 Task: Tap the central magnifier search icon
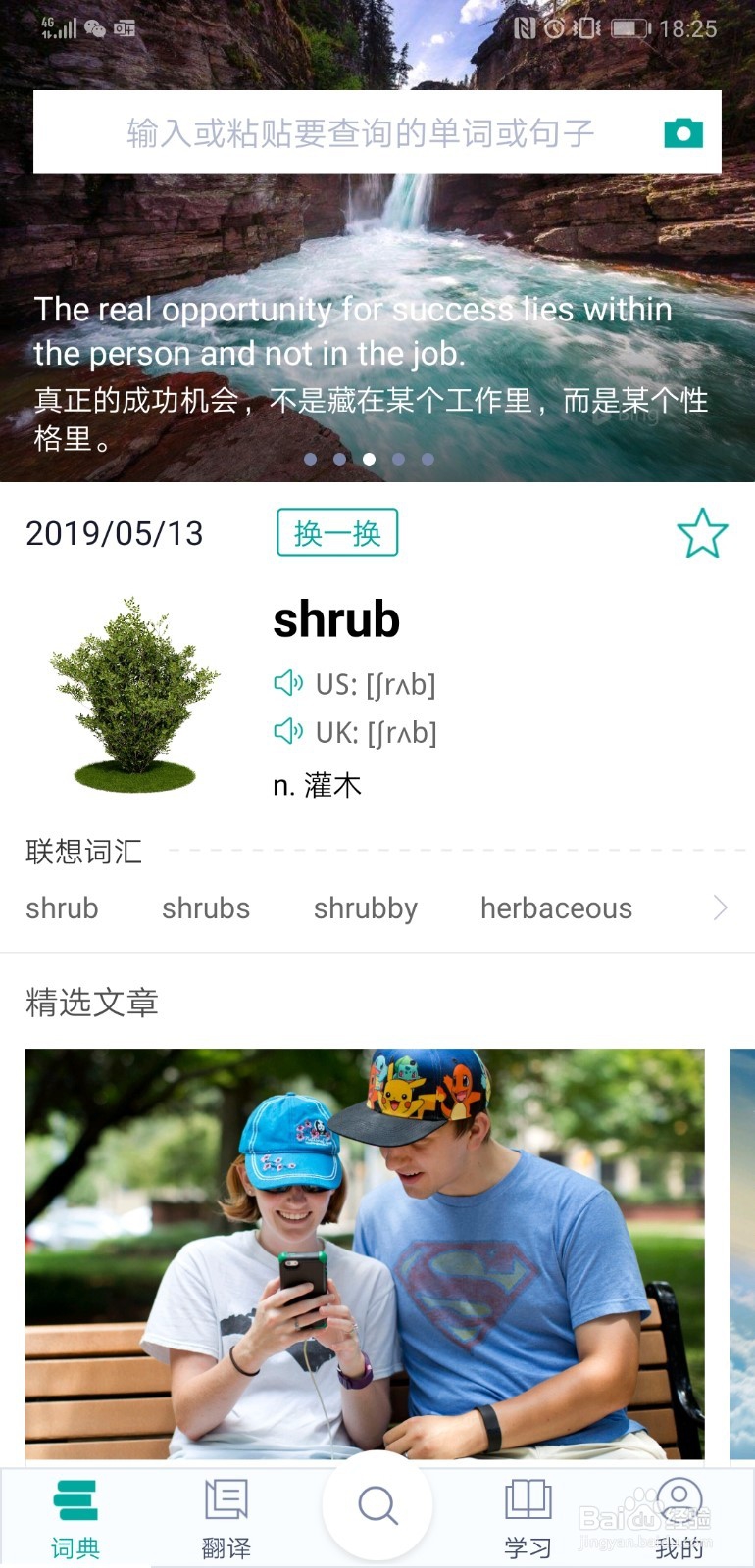point(377,1504)
